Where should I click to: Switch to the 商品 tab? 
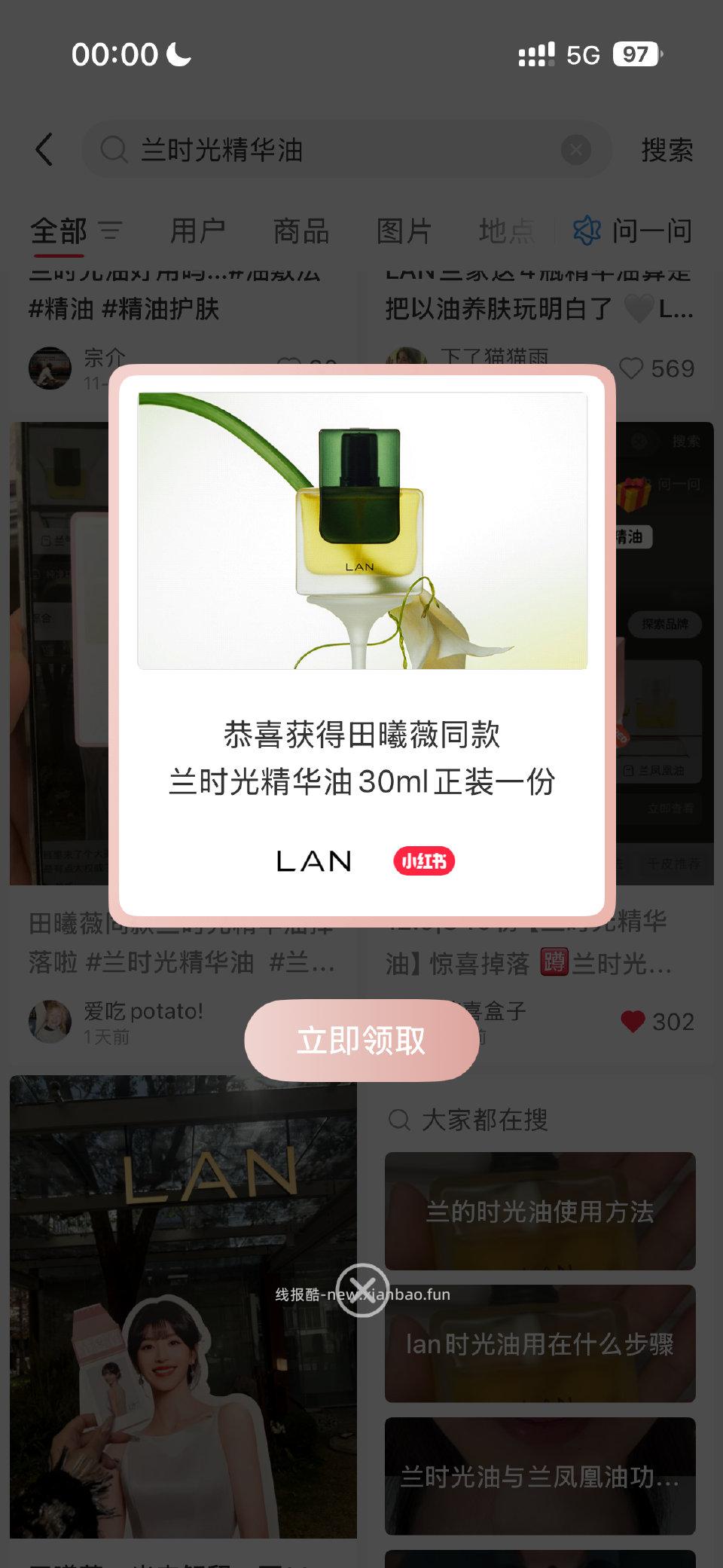301,232
